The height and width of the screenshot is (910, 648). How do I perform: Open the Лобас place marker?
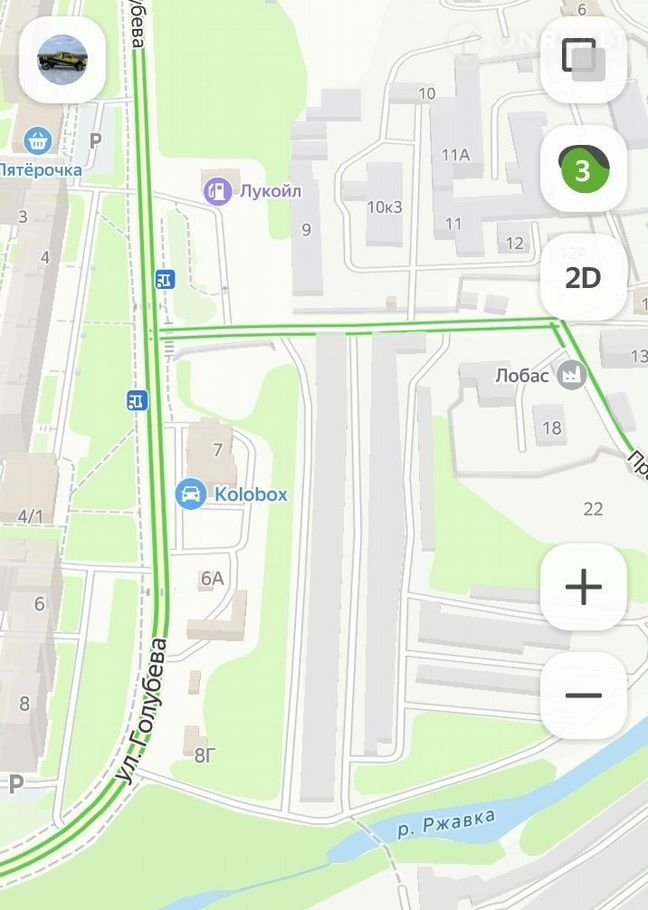(571, 376)
